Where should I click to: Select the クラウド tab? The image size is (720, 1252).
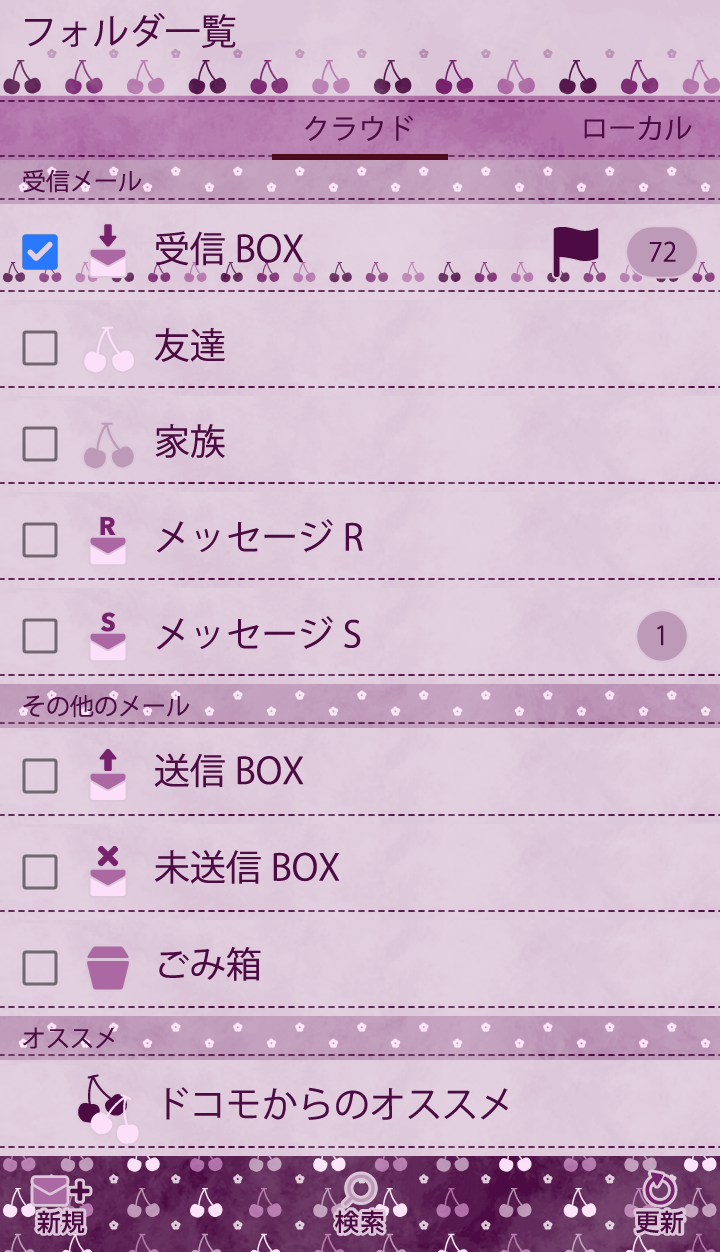click(x=359, y=129)
